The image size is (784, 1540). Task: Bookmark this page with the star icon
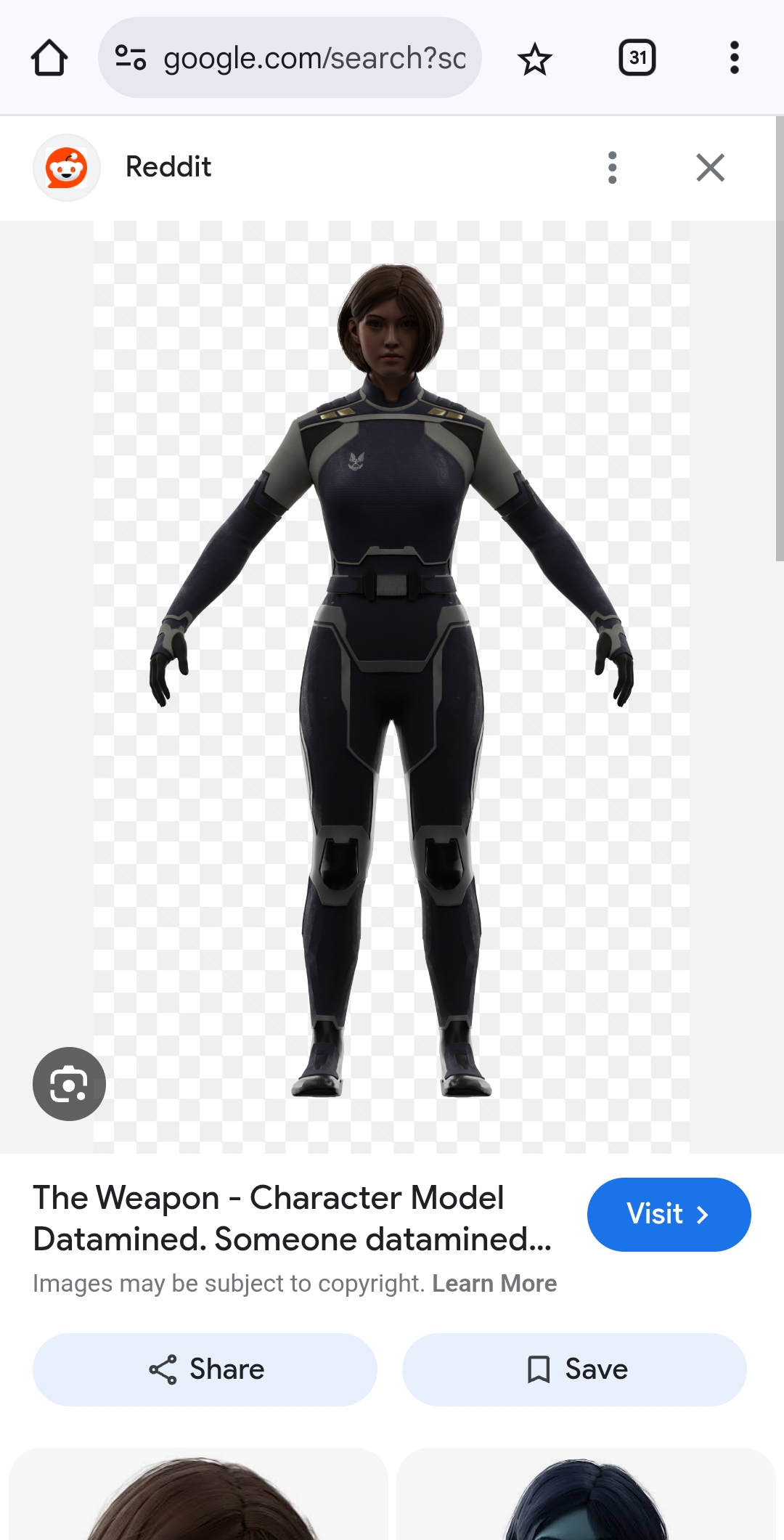[x=535, y=59]
